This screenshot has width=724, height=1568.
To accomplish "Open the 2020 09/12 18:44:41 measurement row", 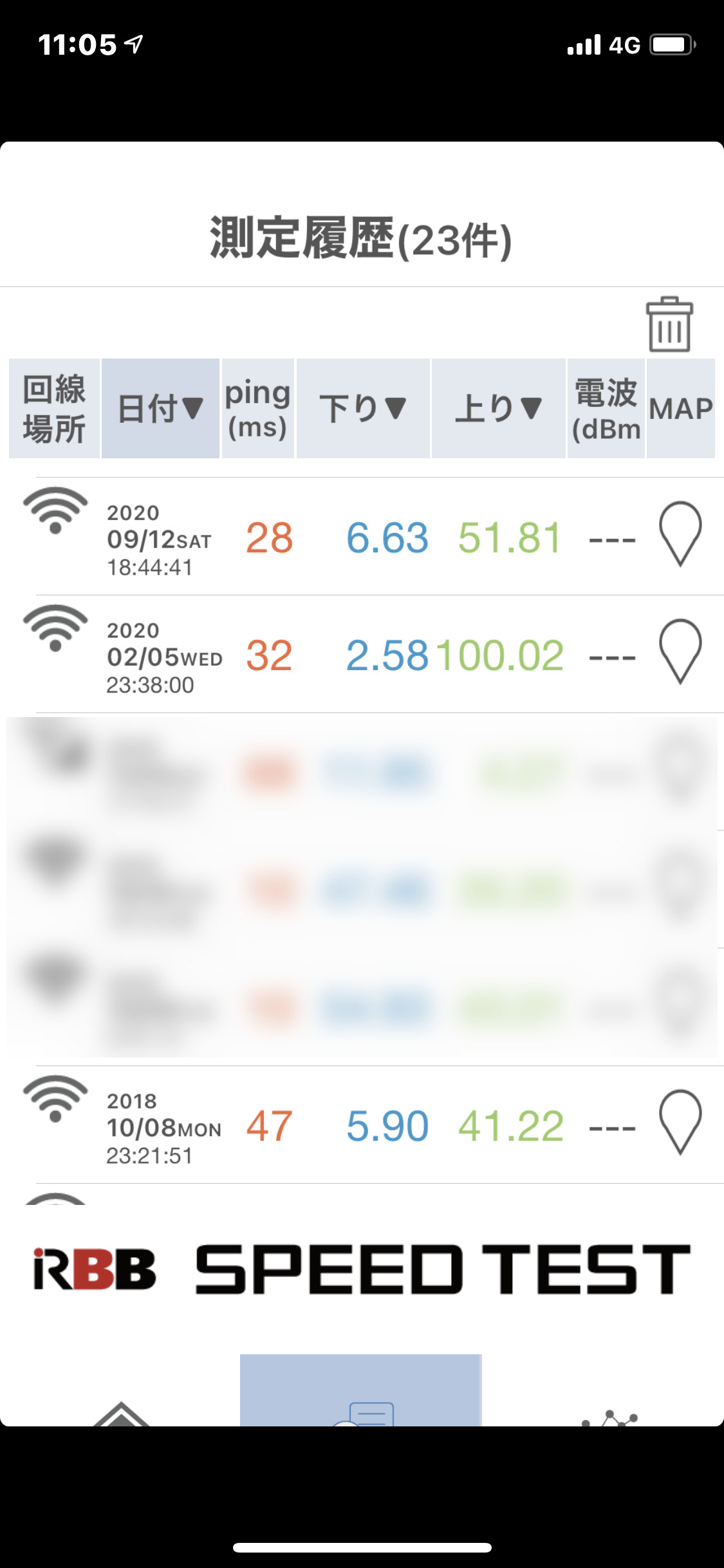I will point(362,537).
